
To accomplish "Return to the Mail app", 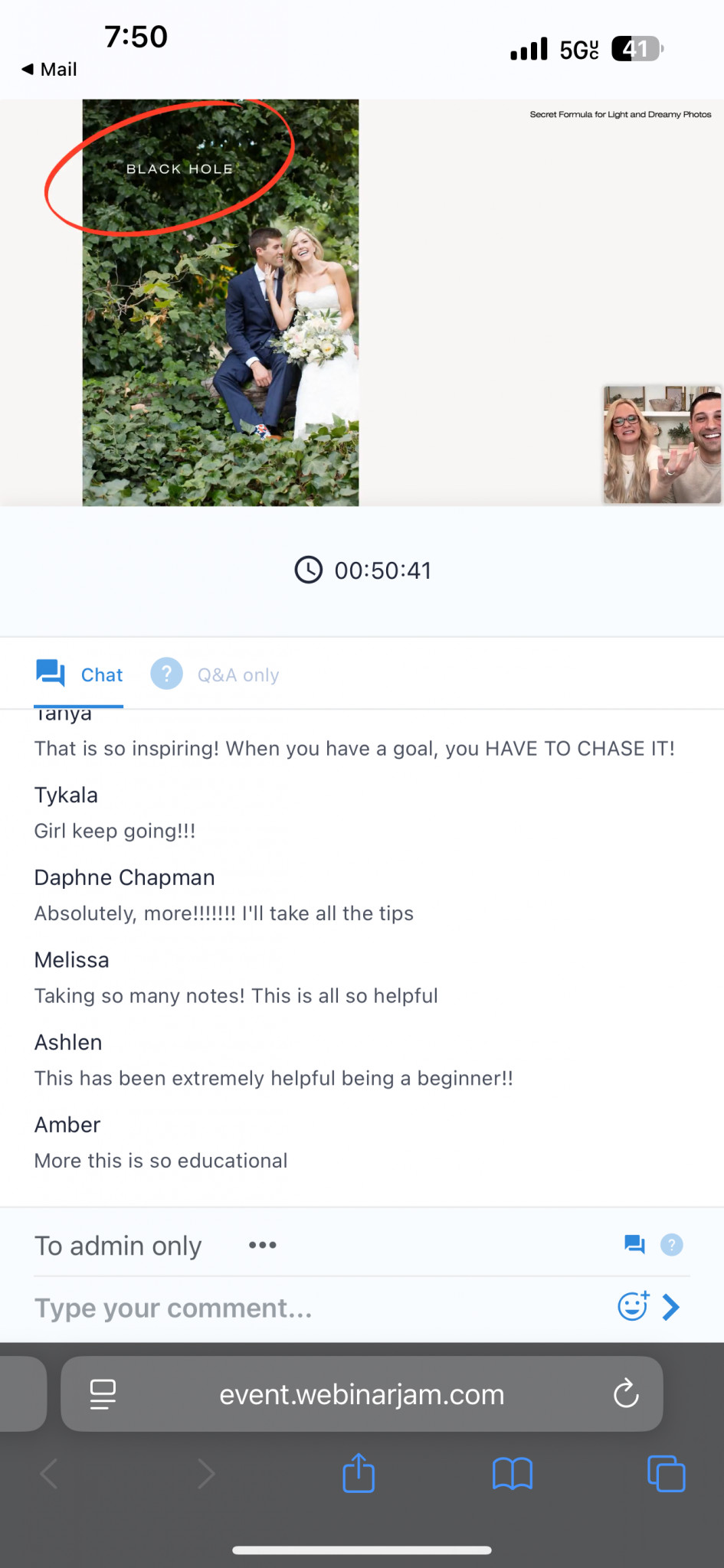I will (x=49, y=69).
